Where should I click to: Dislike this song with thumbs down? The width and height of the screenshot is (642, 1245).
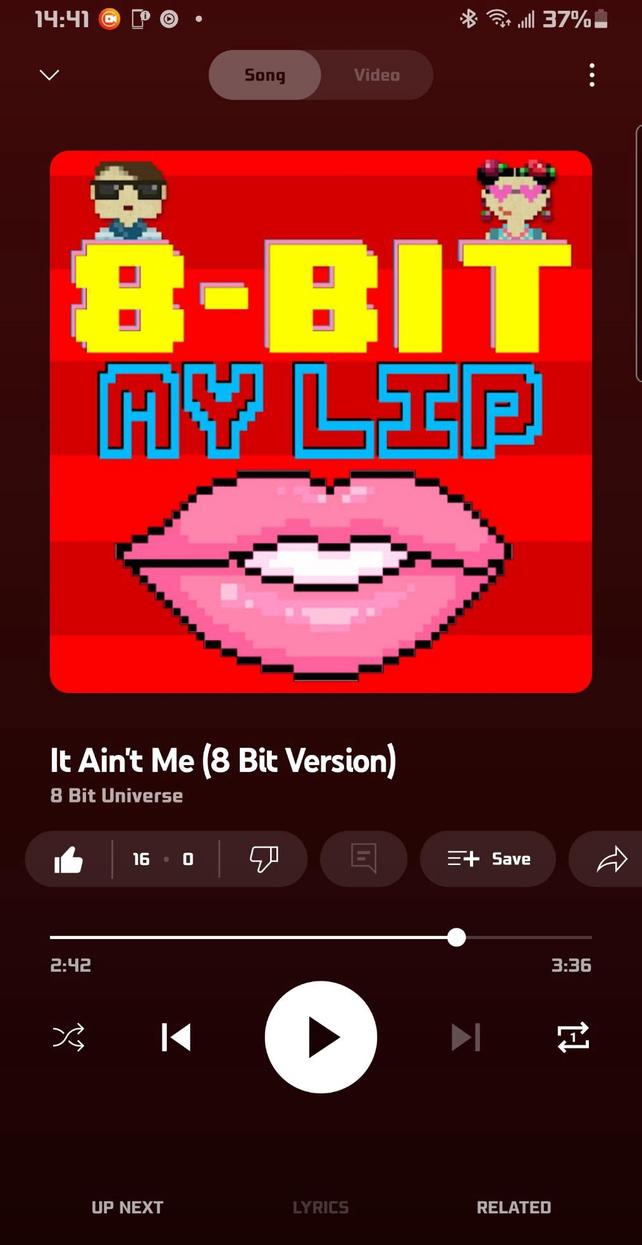[263, 859]
